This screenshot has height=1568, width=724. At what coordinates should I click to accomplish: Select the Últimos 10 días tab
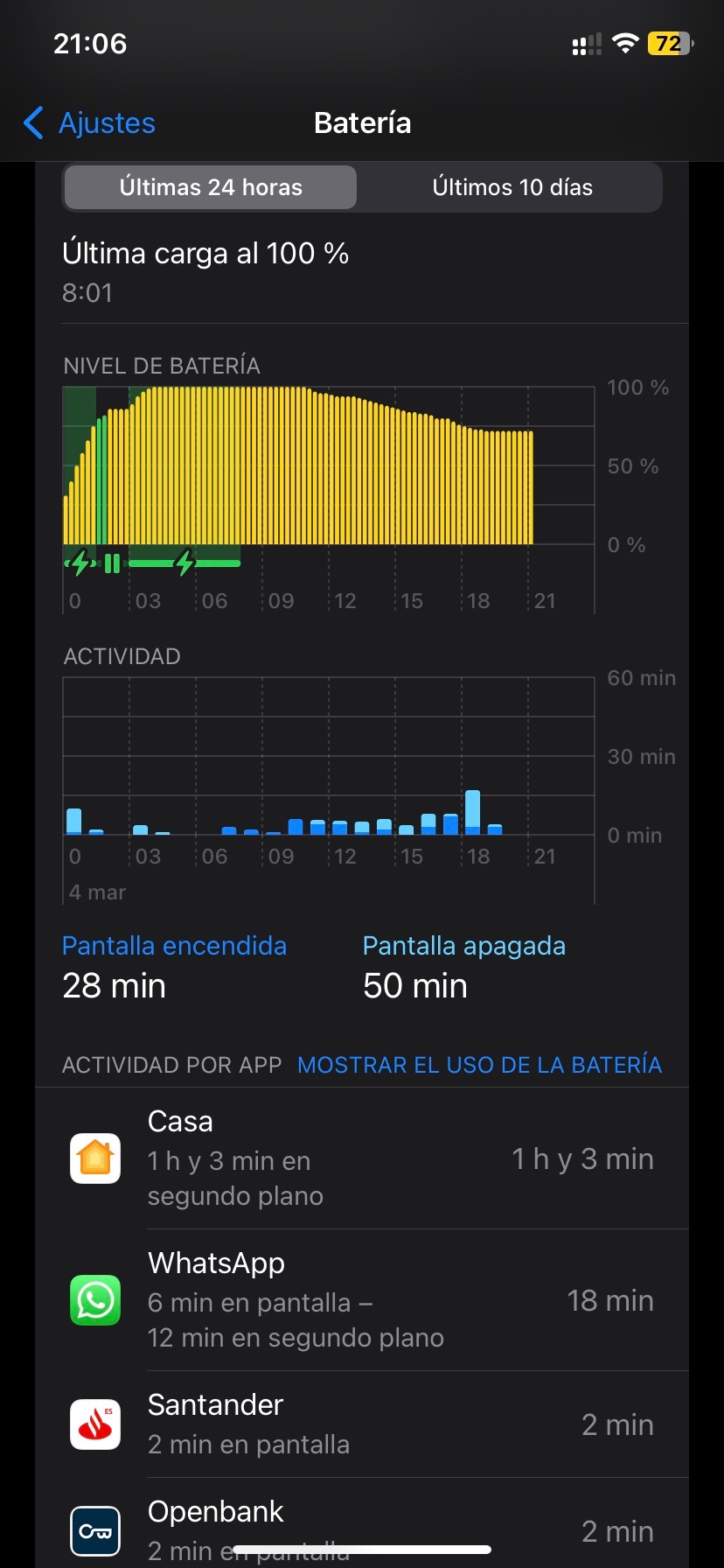click(512, 187)
